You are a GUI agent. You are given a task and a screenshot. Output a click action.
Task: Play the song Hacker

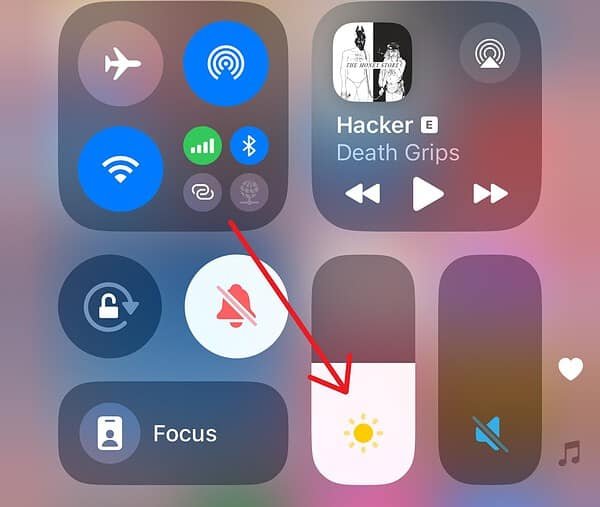tap(427, 194)
